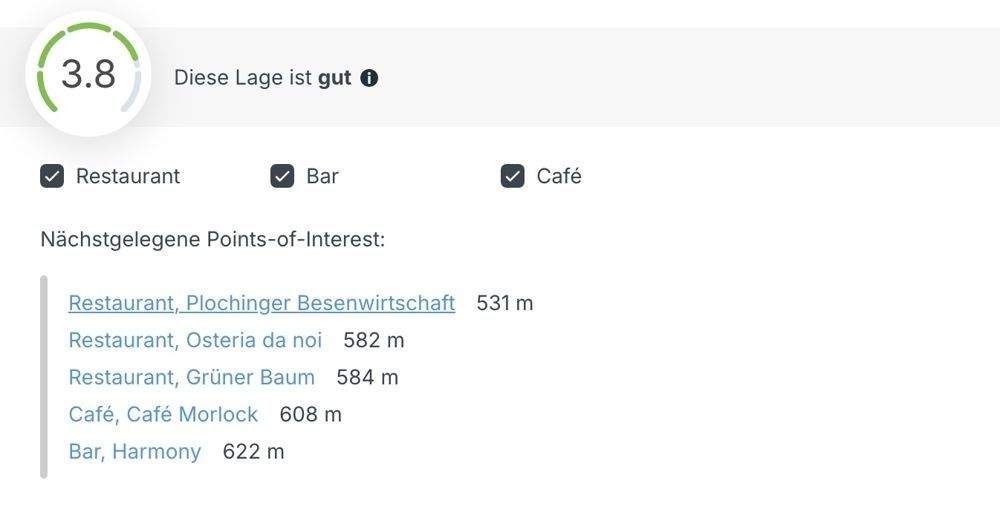Deselect the Café checkbox
The width and height of the screenshot is (1000, 518).
pyautogui.click(x=512, y=176)
